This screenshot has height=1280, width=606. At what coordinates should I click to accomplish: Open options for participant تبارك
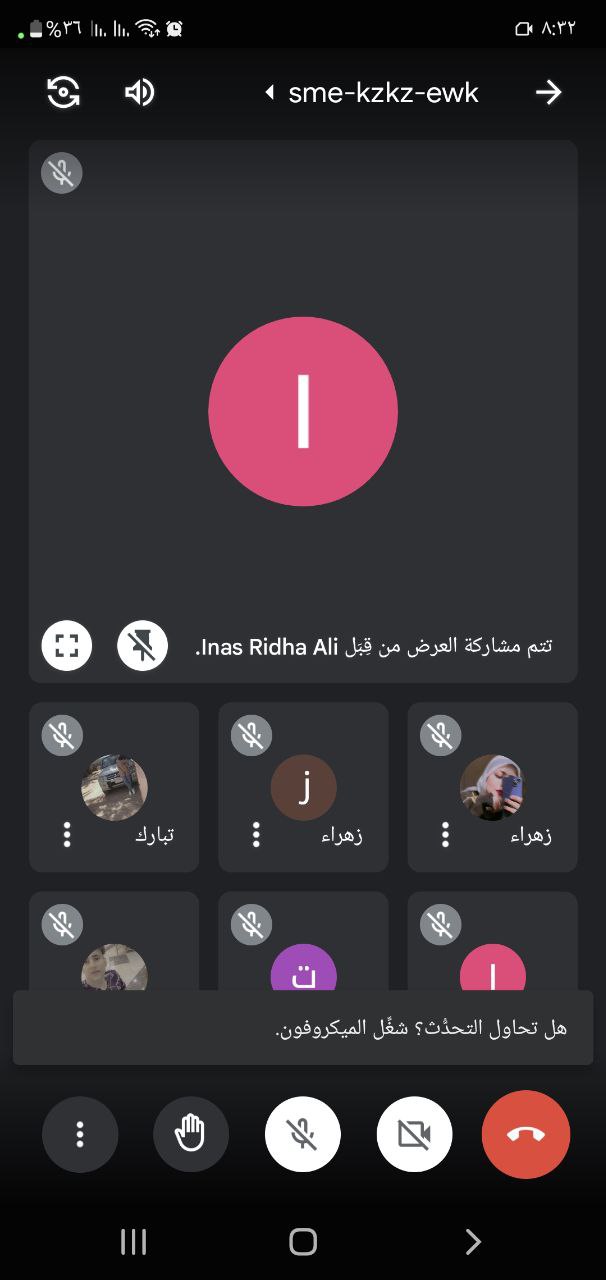coord(67,834)
